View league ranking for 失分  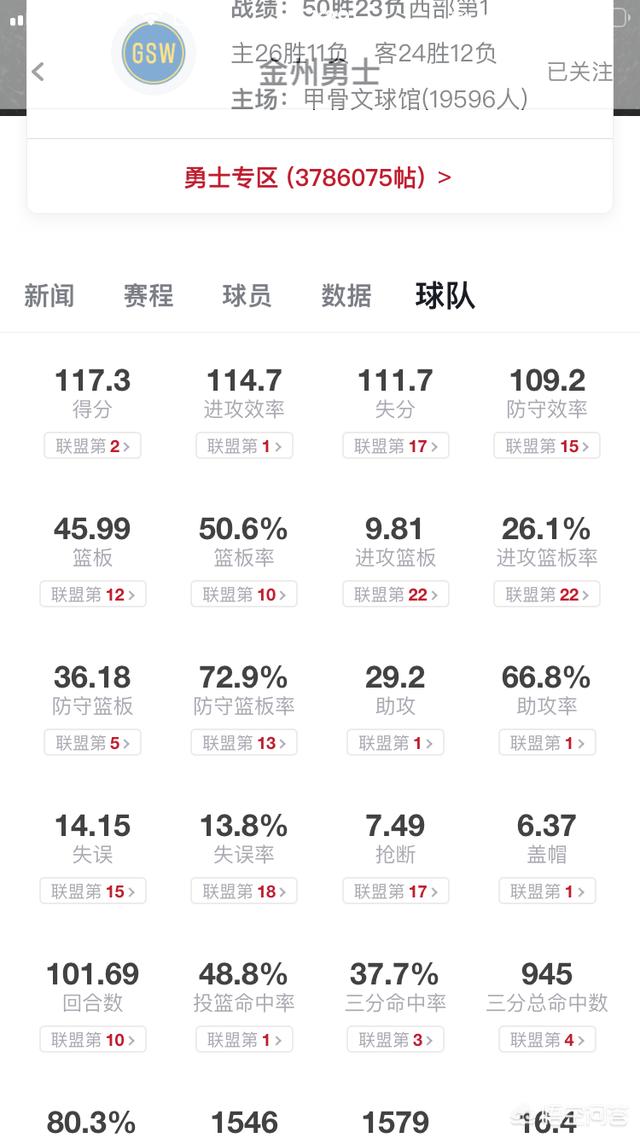395,446
